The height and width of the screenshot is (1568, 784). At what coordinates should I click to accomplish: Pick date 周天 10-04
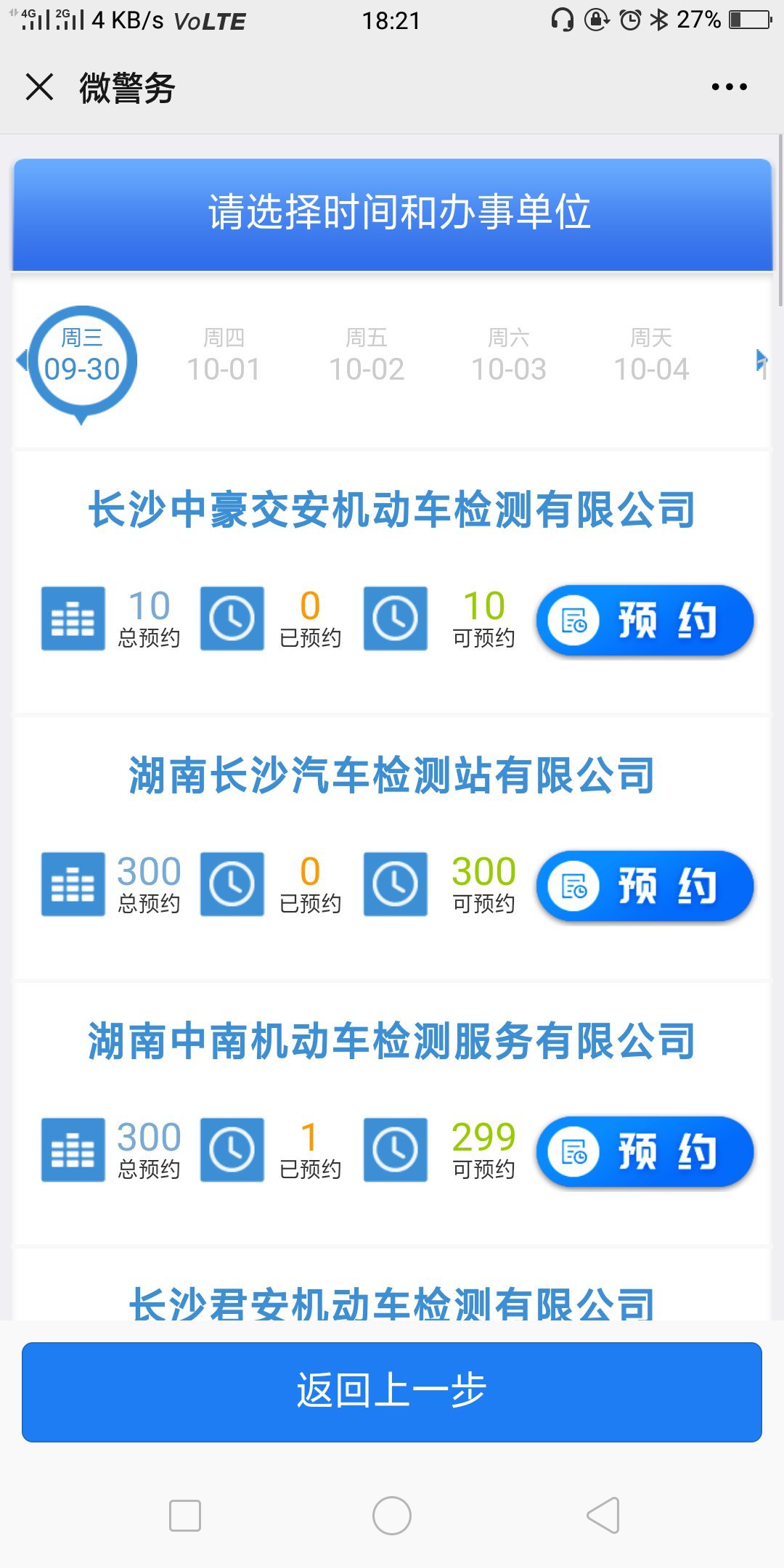651,357
